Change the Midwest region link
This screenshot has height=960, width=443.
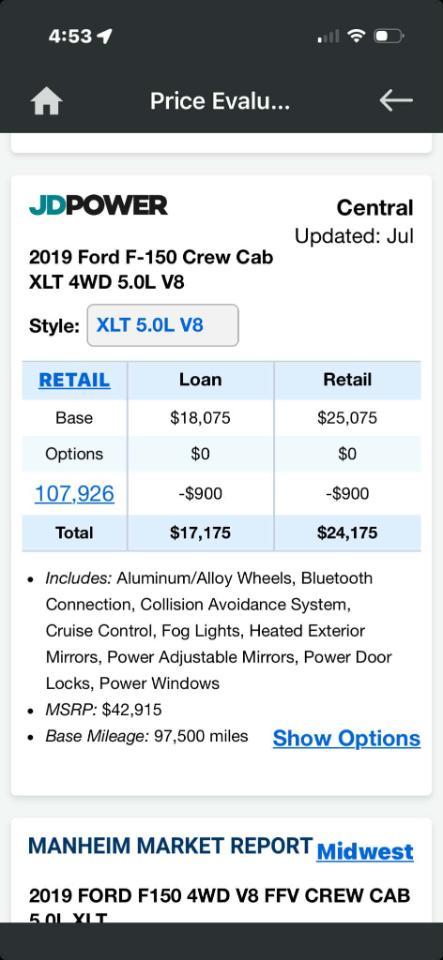tap(365, 851)
